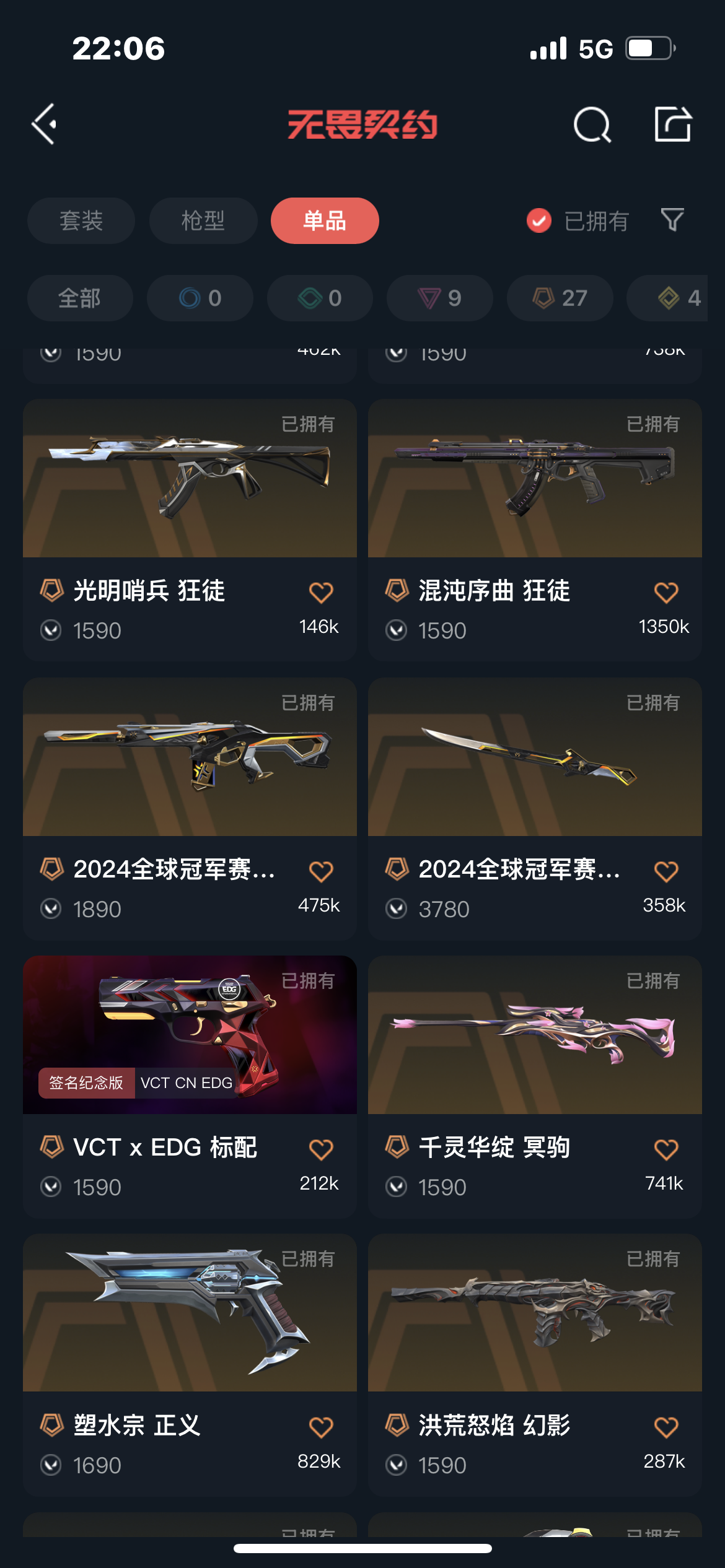Like the 2024全球冠军赛 skin priced 1890
The image size is (725, 1568).
pos(321,871)
